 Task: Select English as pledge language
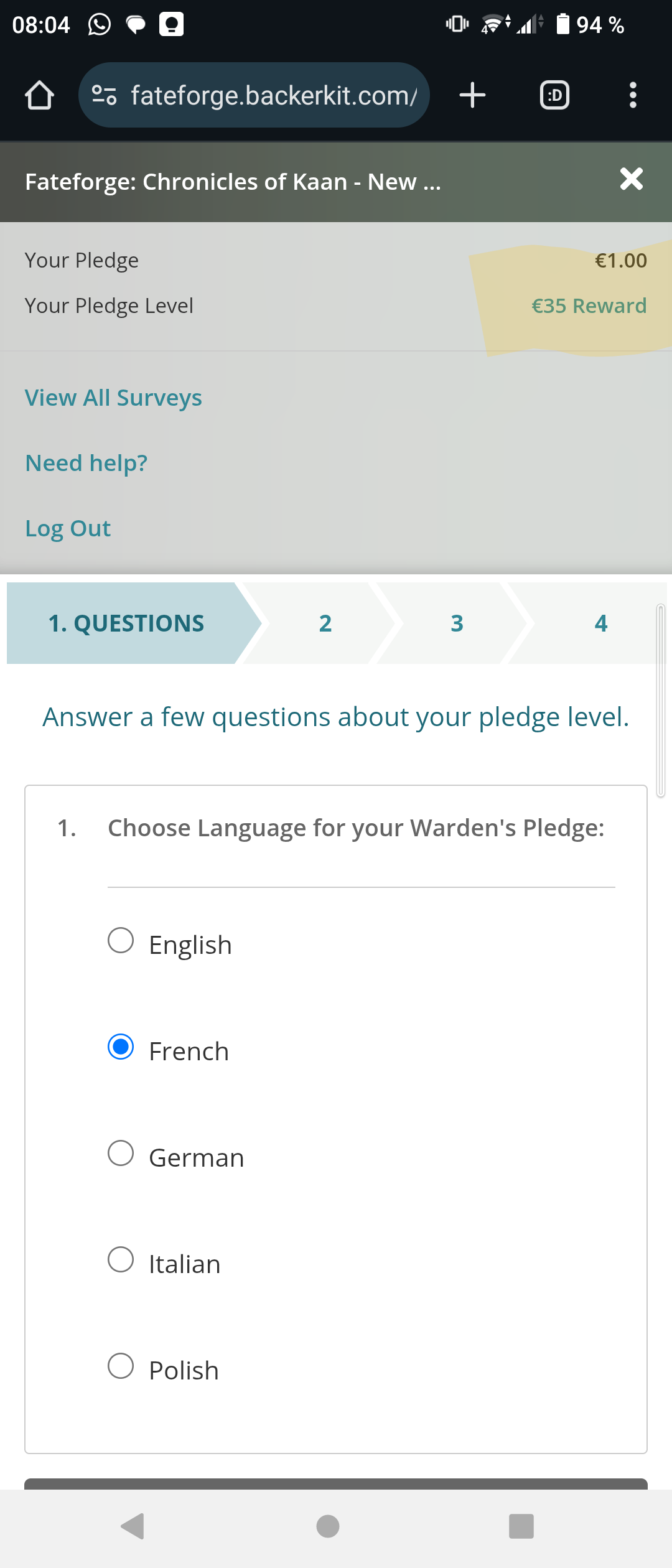tap(121, 941)
